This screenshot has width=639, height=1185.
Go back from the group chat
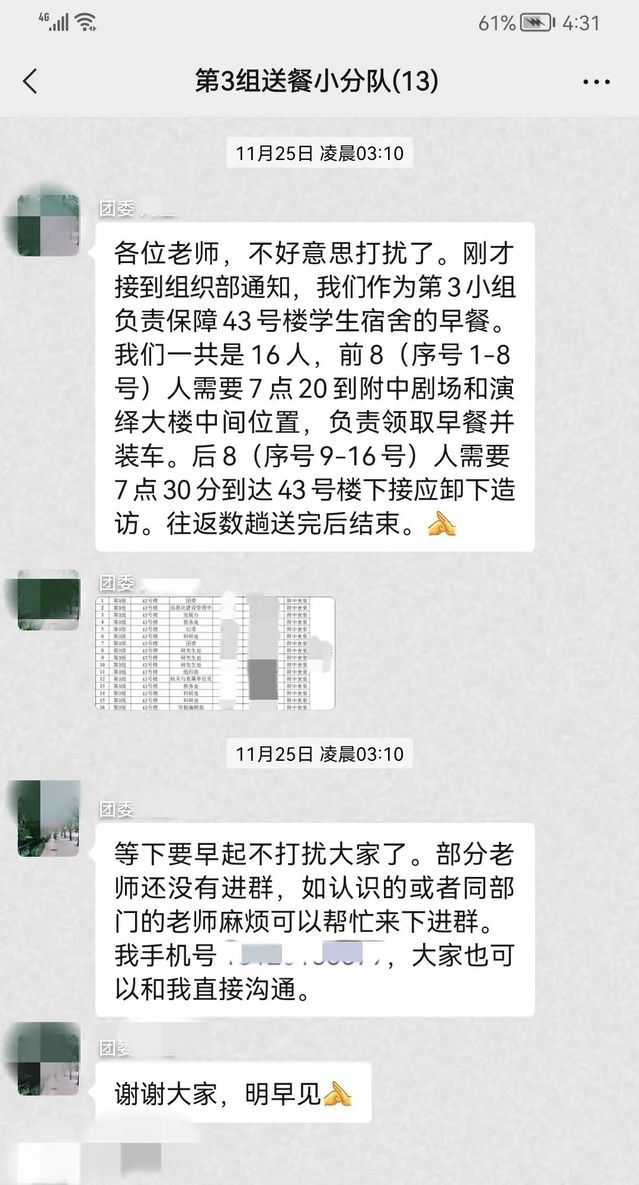30,82
